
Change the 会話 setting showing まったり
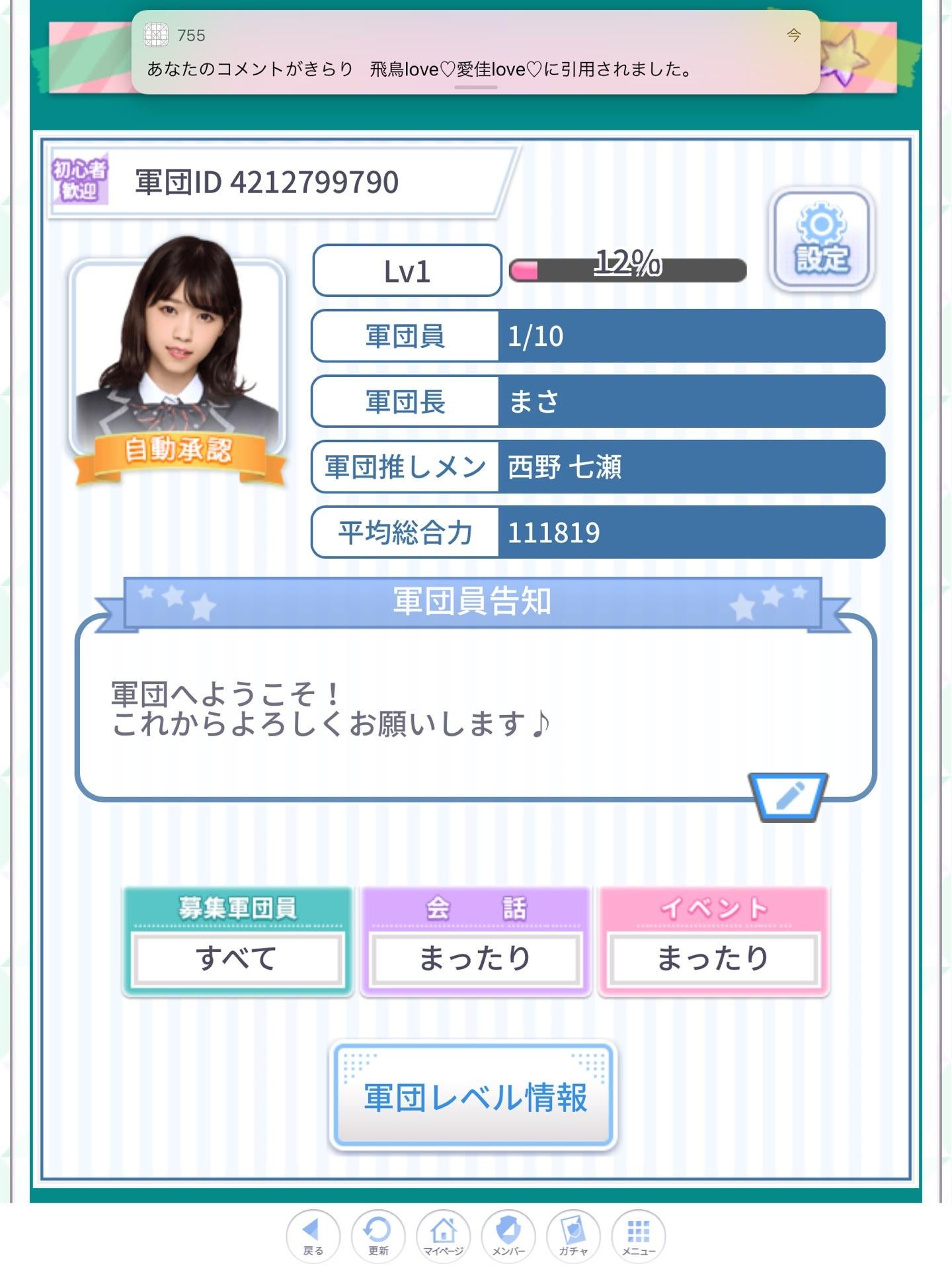tap(475, 957)
